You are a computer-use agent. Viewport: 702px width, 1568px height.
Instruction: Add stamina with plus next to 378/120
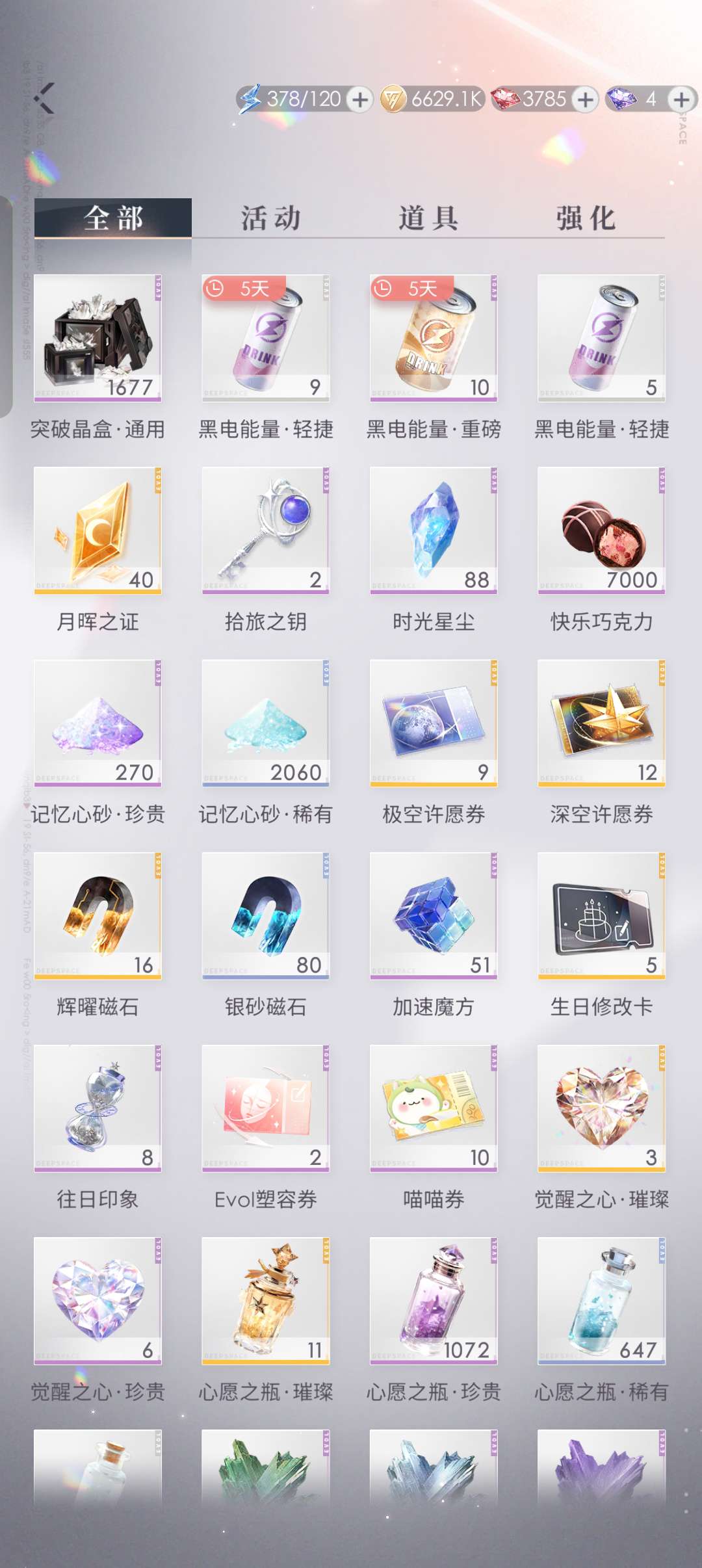(359, 99)
